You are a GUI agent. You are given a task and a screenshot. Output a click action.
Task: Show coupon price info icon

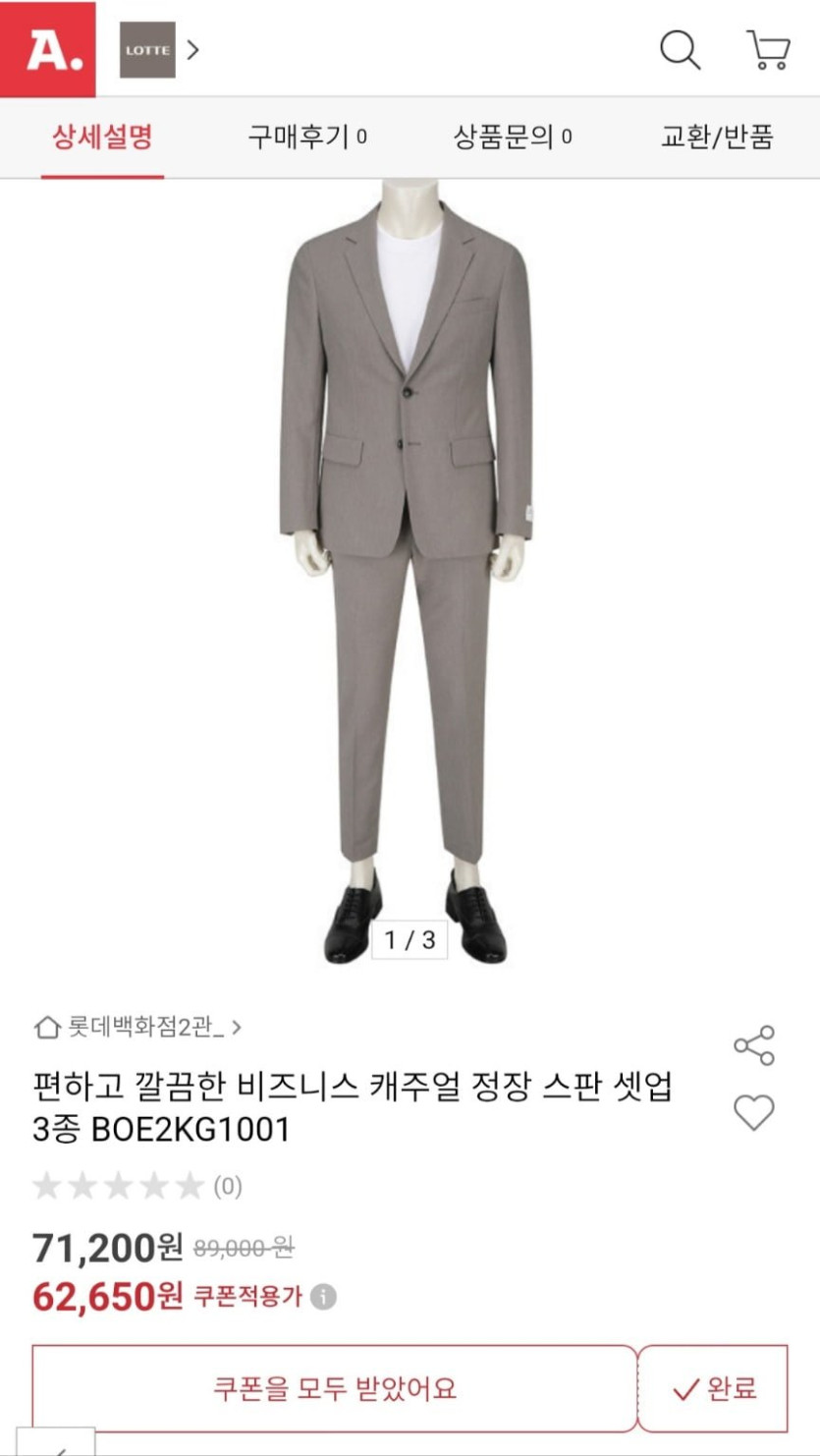pos(323,1297)
